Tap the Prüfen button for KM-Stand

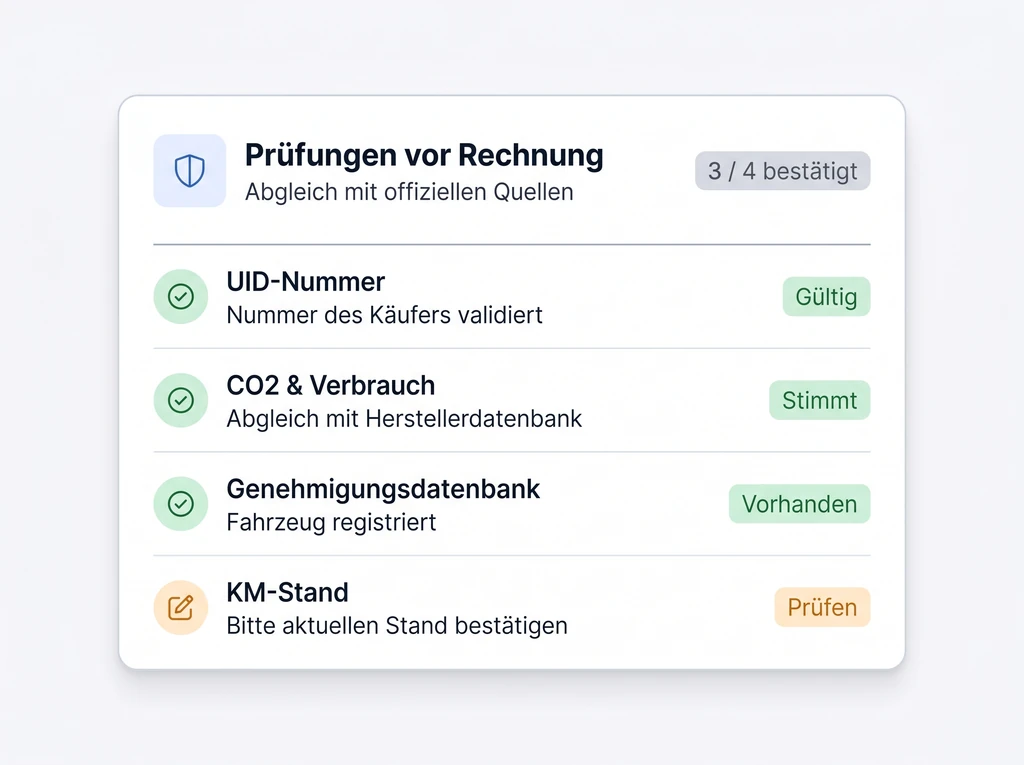click(822, 607)
